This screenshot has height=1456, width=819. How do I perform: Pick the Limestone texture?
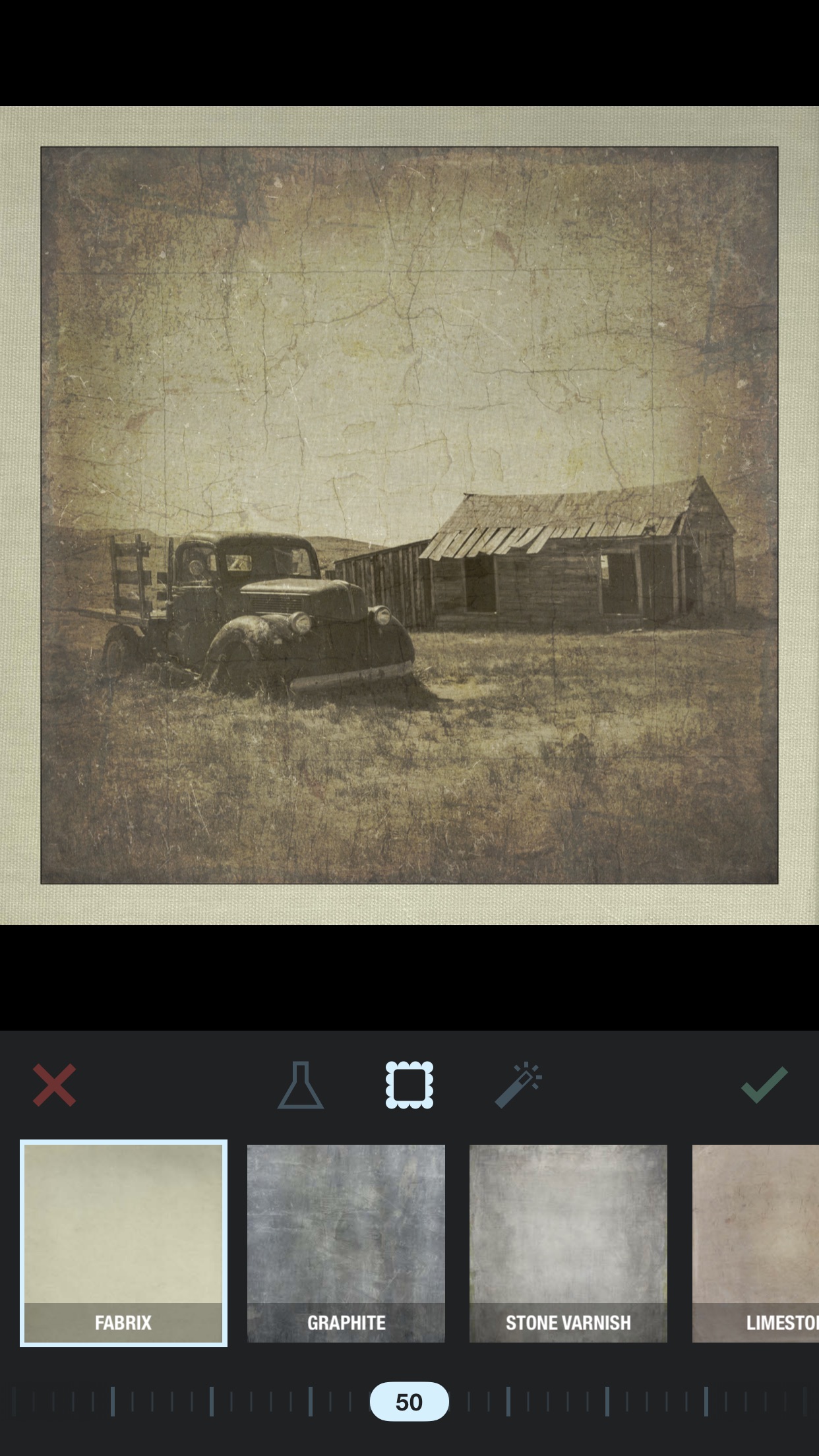pyautogui.click(x=756, y=1243)
